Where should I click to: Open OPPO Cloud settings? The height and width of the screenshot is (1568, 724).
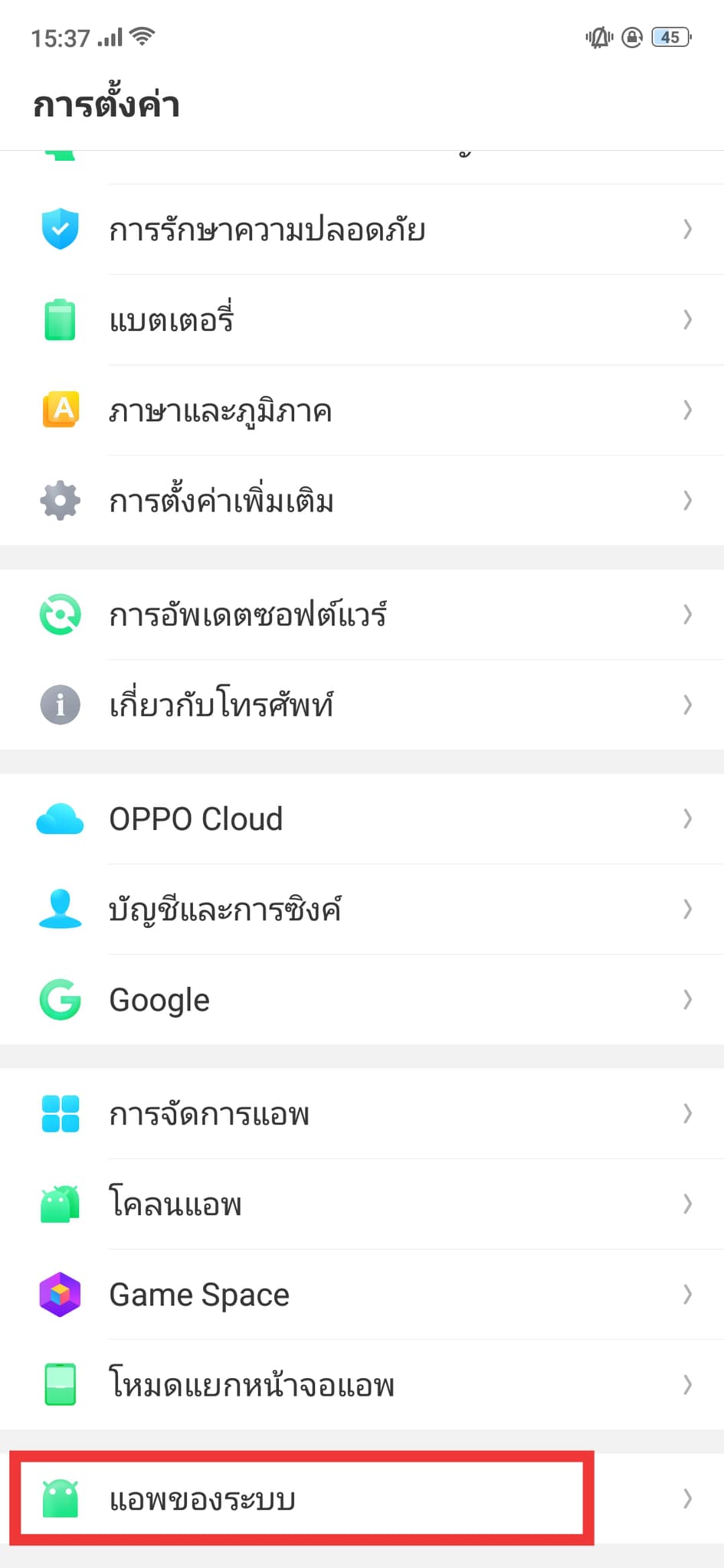(196, 819)
